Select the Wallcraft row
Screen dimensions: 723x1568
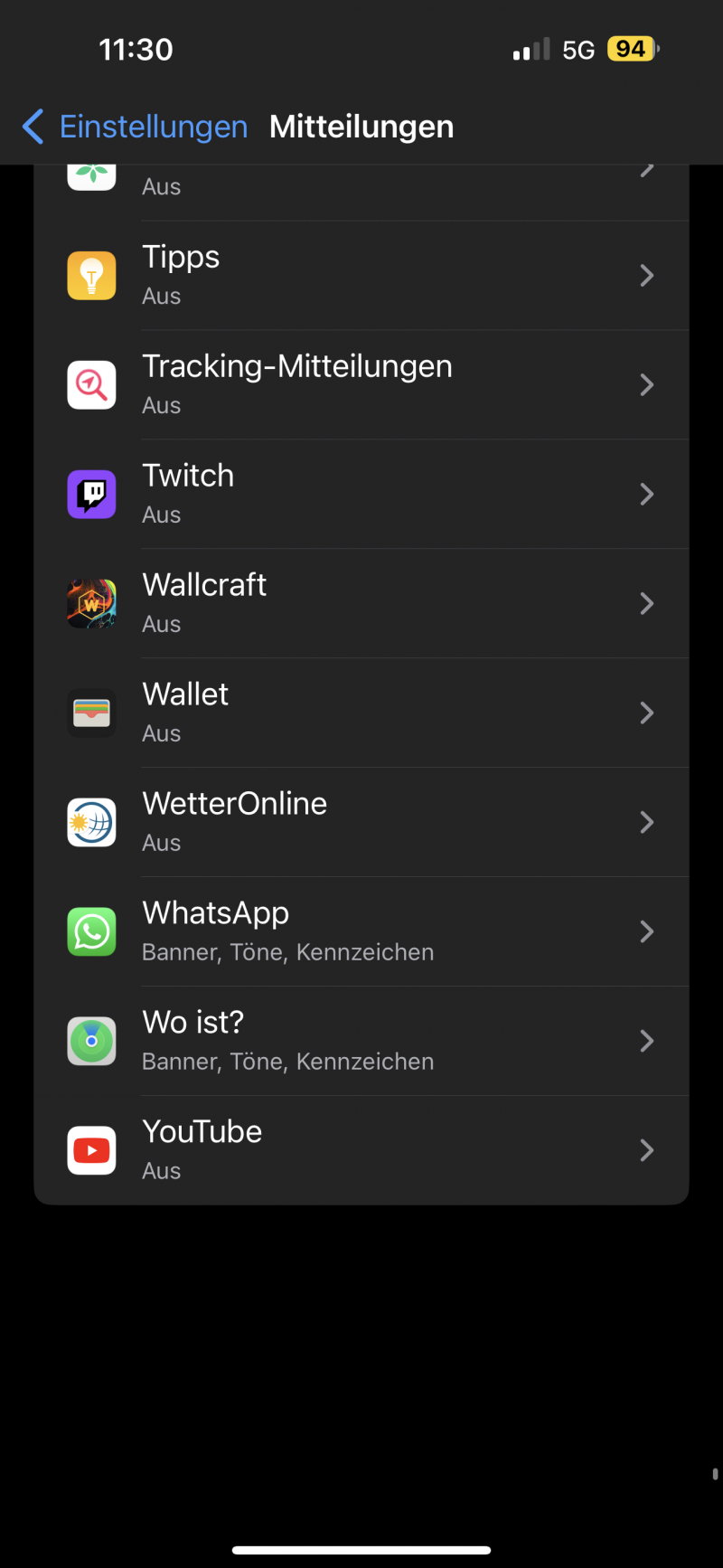[361, 604]
